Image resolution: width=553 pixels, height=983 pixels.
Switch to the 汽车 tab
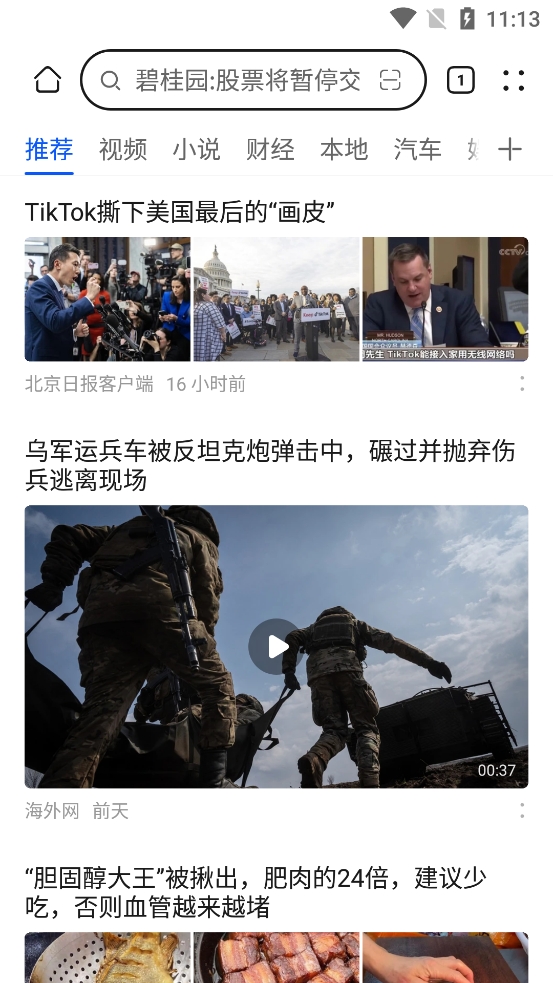418,150
